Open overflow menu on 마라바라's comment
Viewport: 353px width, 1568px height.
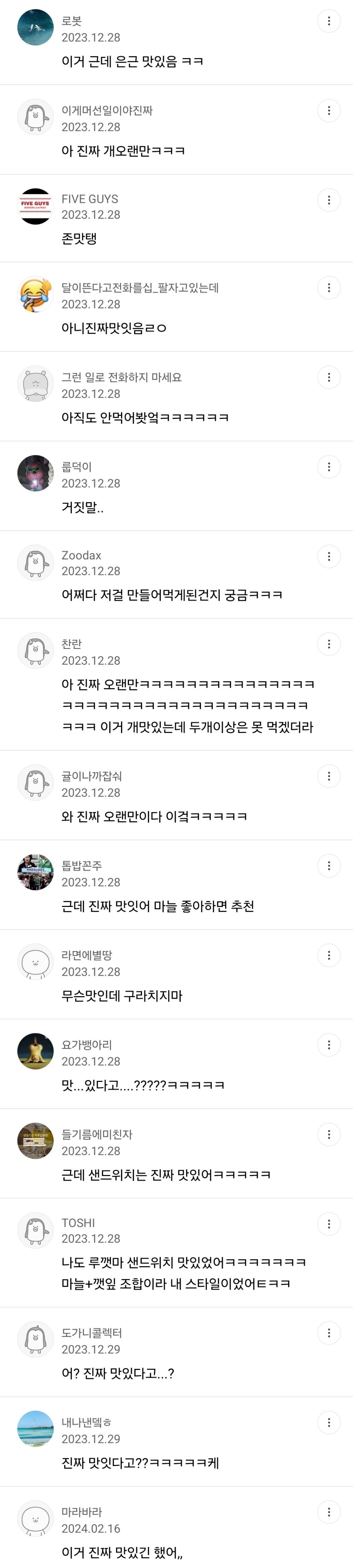(329, 1512)
